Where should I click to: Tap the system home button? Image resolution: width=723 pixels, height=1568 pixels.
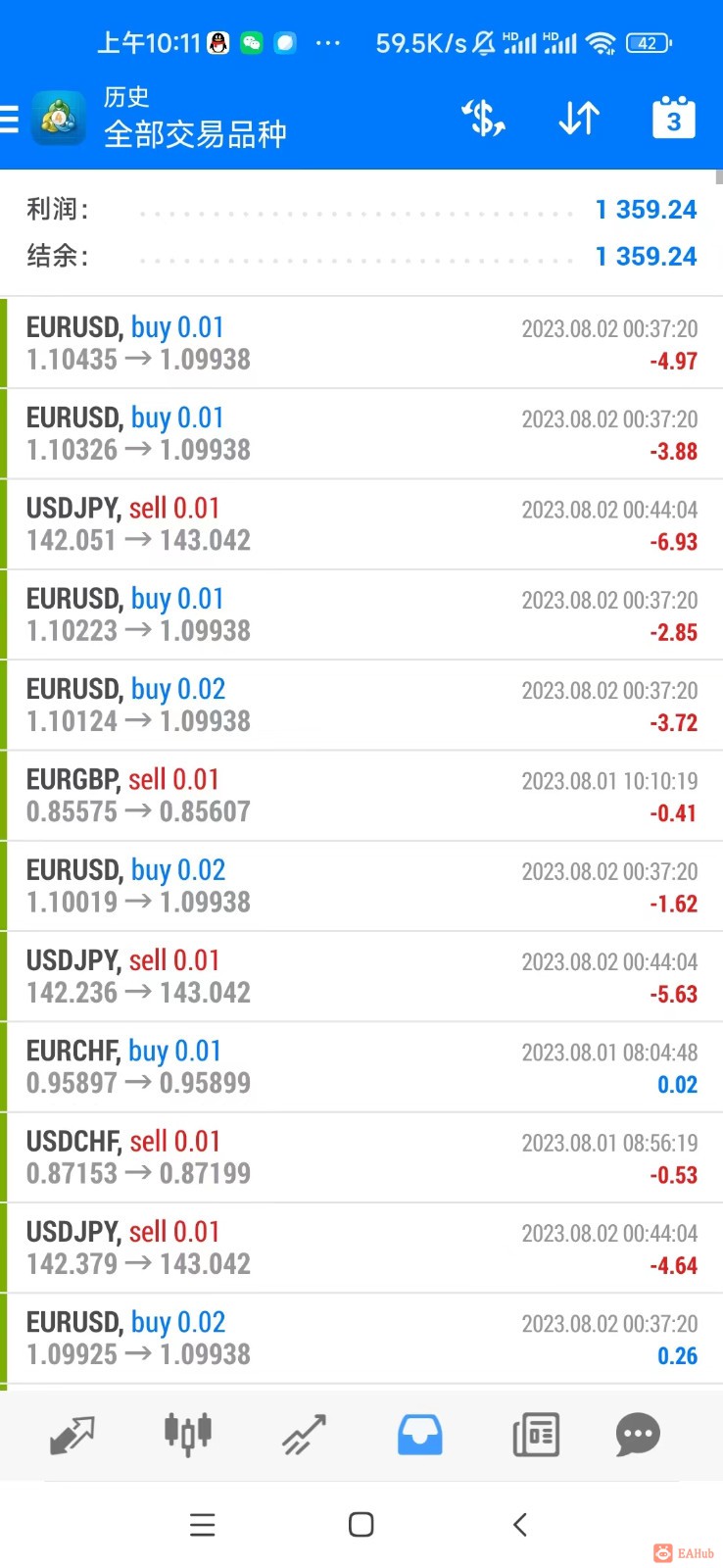(361, 1524)
